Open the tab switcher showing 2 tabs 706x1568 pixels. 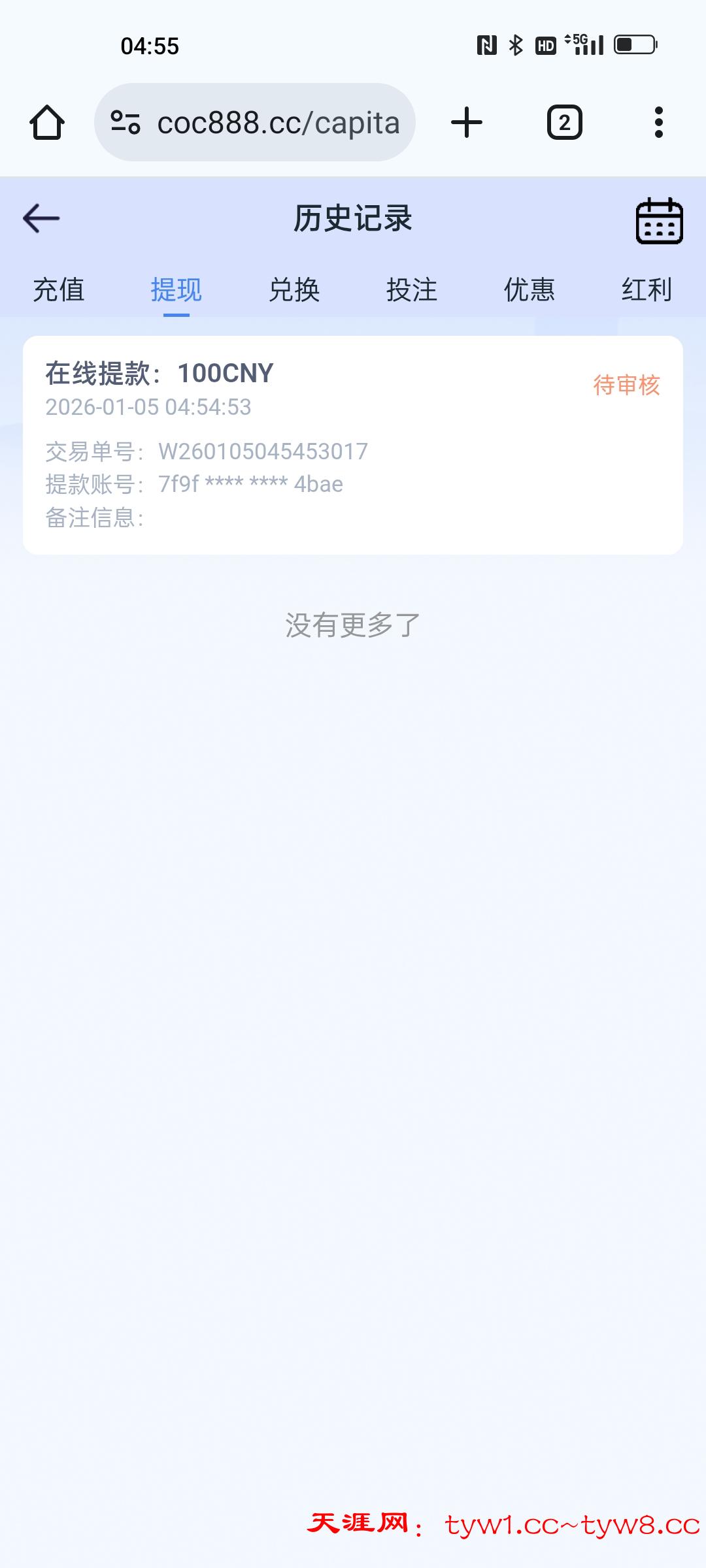(564, 123)
